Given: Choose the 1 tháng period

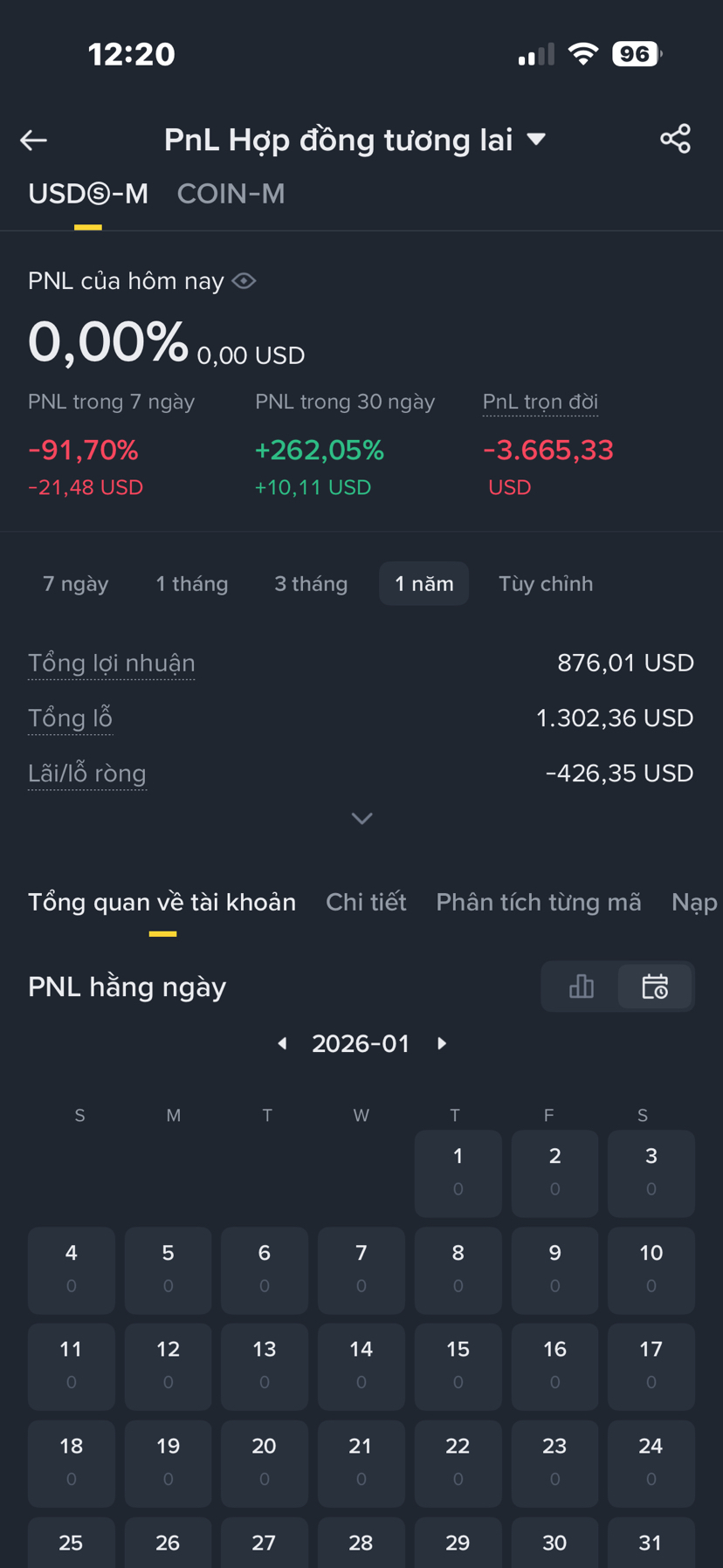Looking at the screenshot, I should pyautogui.click(x=192, y=584).
